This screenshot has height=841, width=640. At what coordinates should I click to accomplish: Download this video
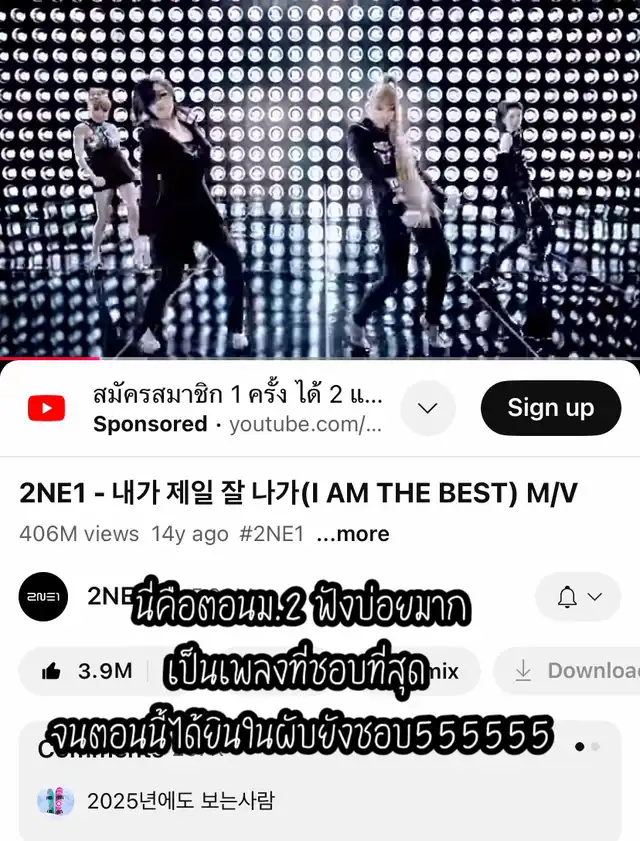[570, 671]
